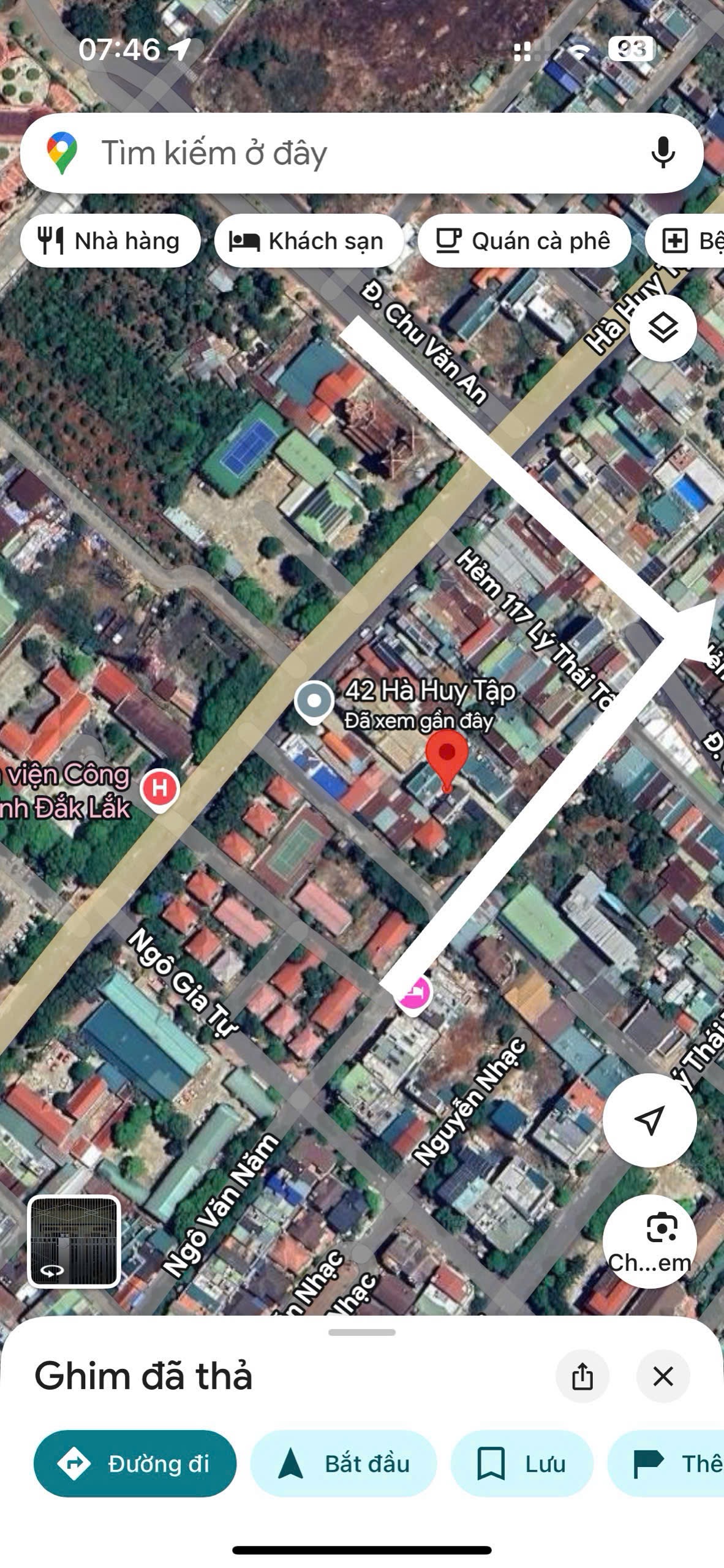Open the Street View thumbnail

click(x=74, y=1241)
